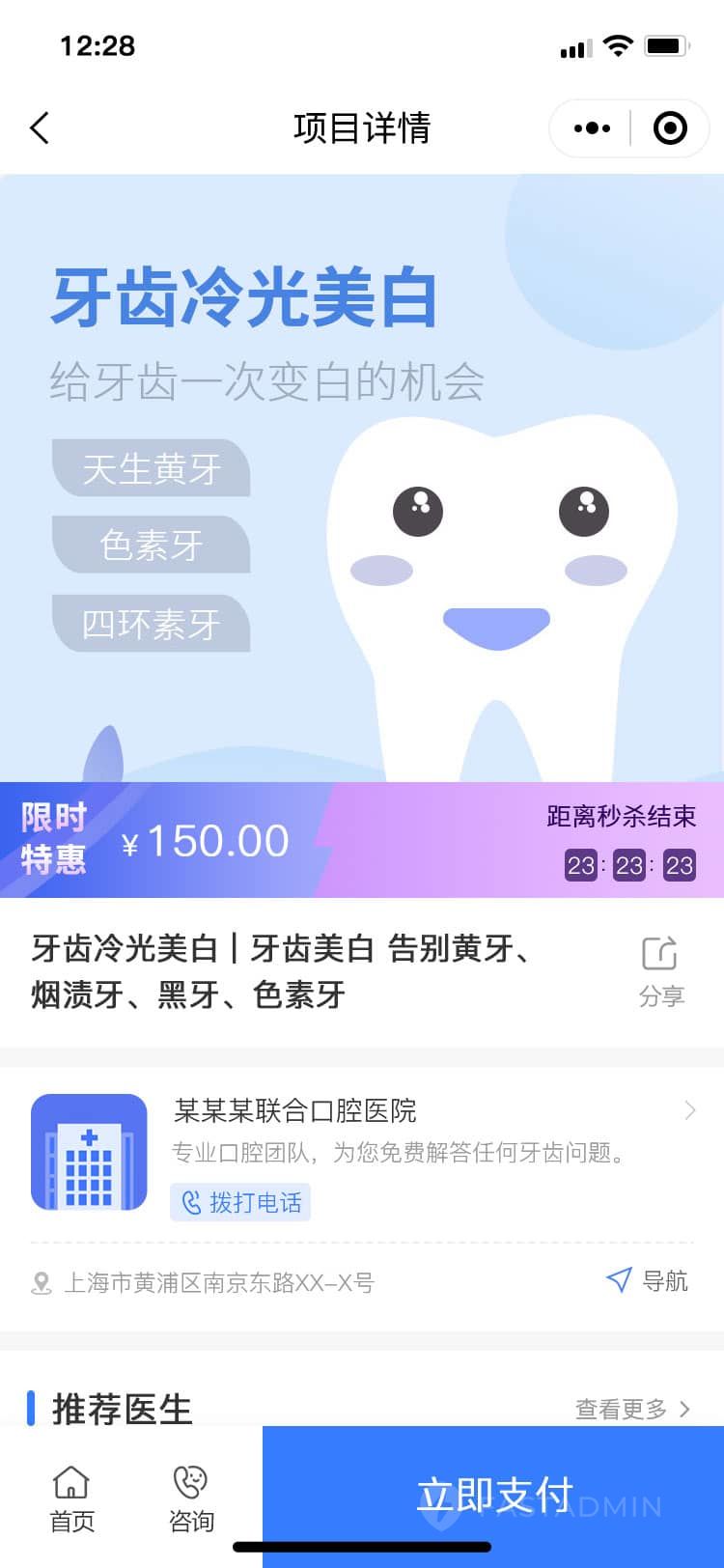Tap 立即支付 to pay now
The image size is (724, 1568).
coord(493,1497)
